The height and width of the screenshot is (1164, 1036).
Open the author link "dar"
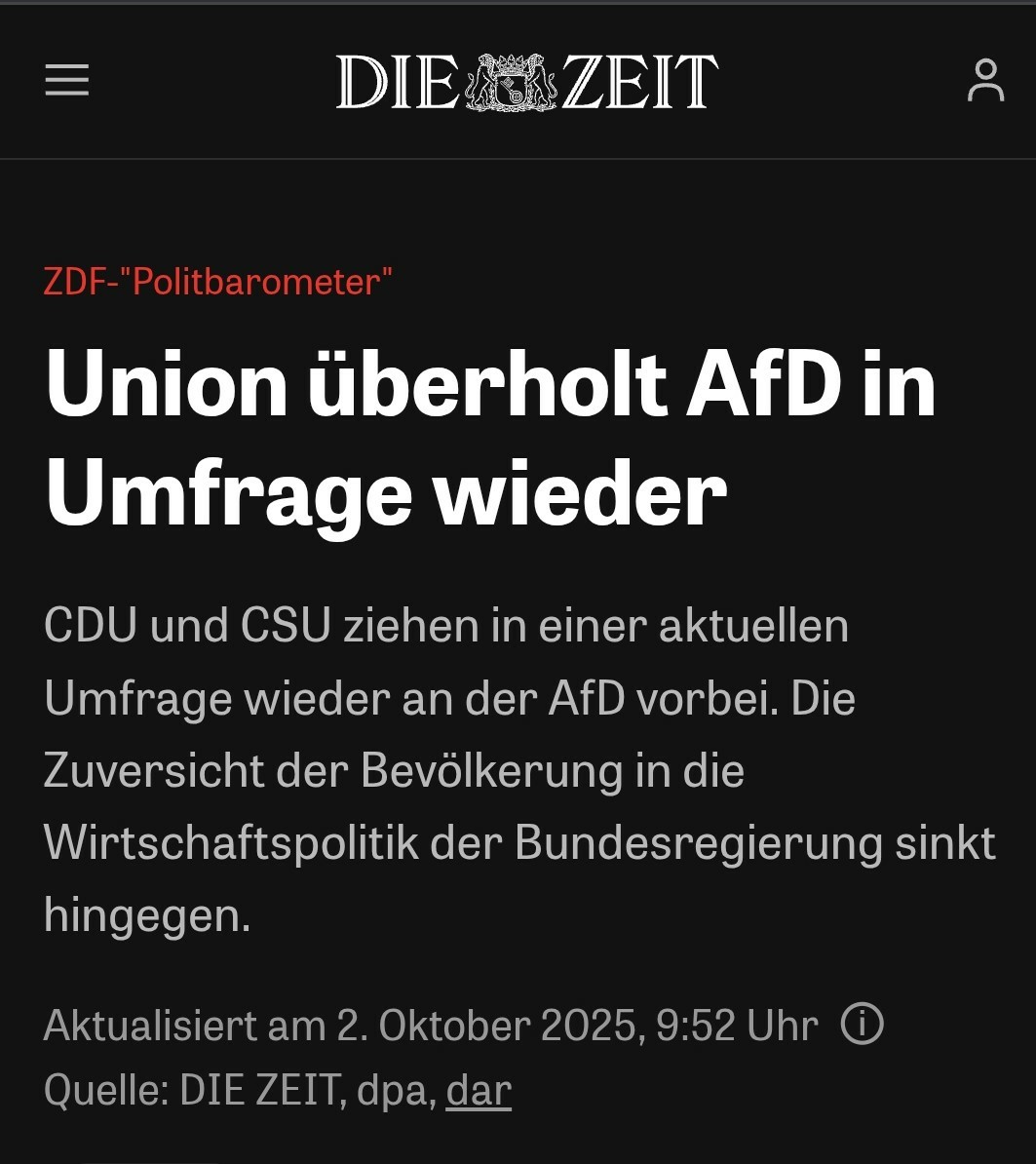[x=479, y=1091]
